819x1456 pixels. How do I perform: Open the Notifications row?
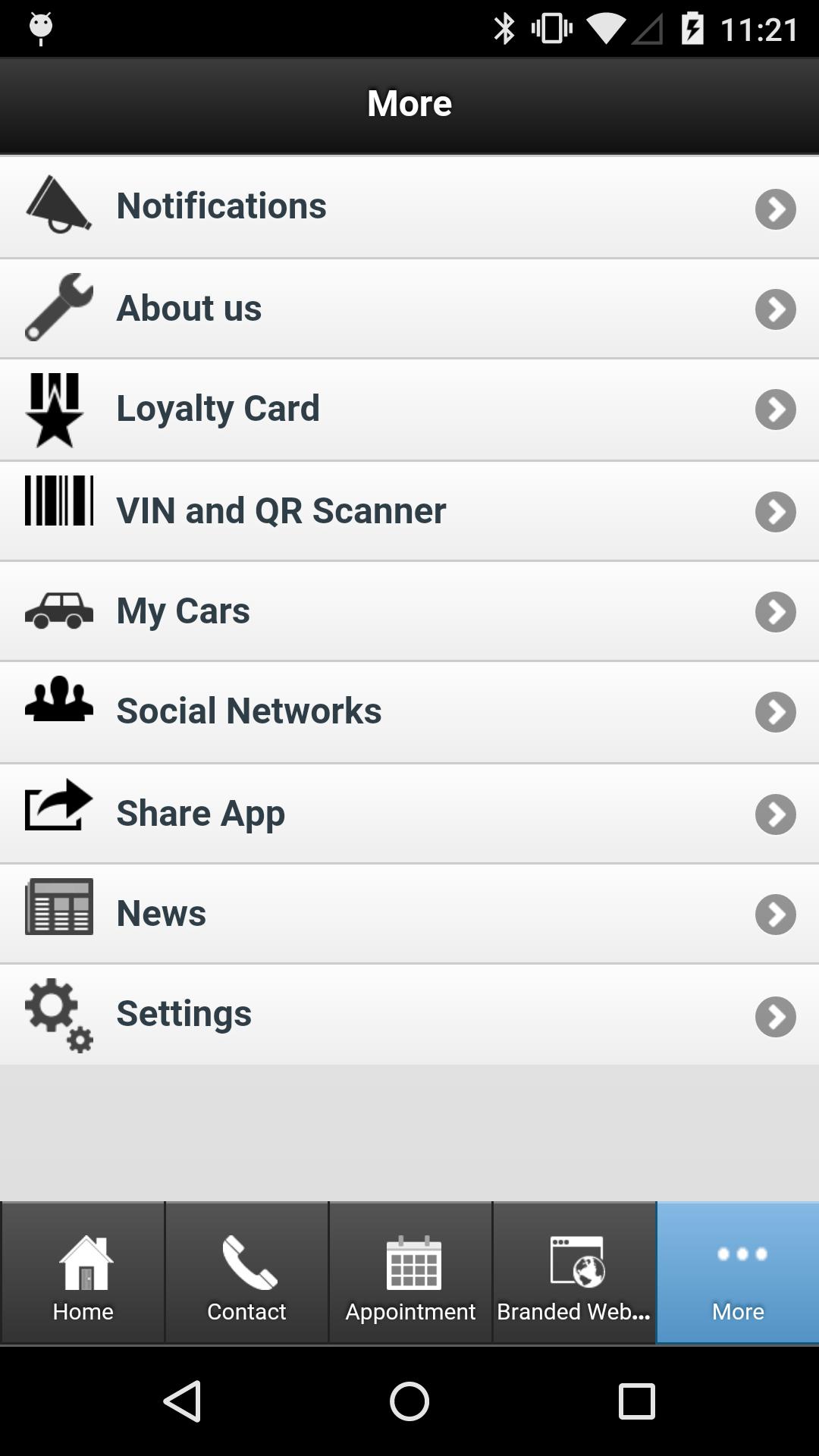click(x=409, y=207)
